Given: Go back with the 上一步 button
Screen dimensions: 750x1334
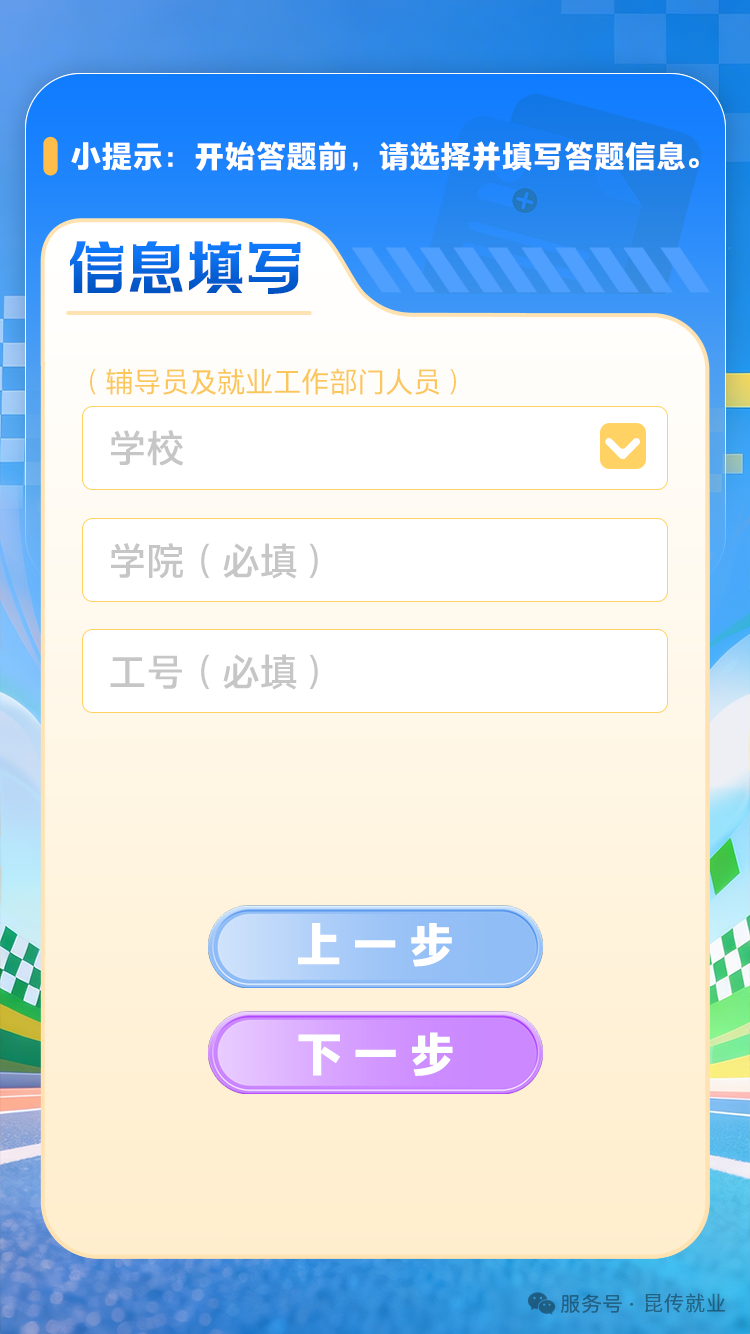Looking at the screenshot, I should [x=375, y=946].
